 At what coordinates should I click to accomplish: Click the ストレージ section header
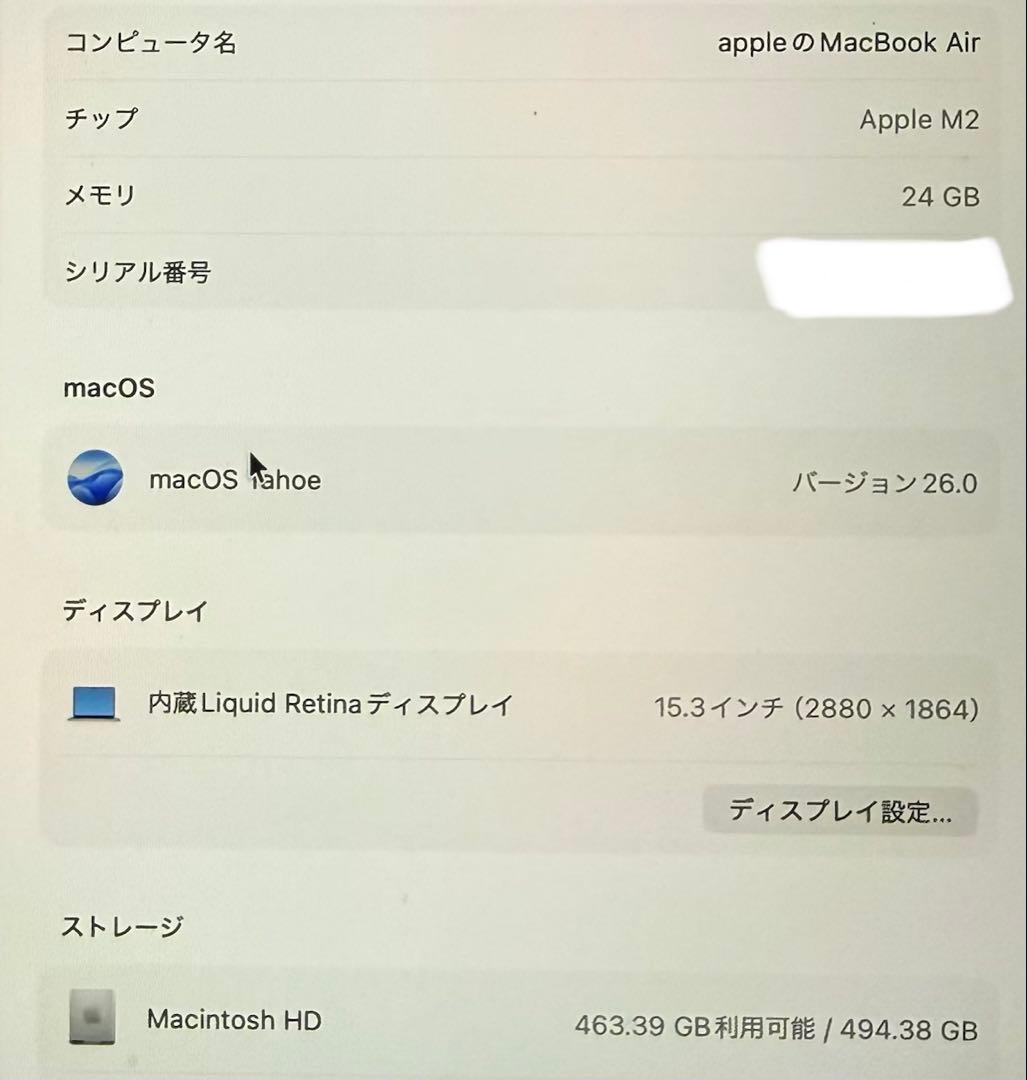[122, 925]
